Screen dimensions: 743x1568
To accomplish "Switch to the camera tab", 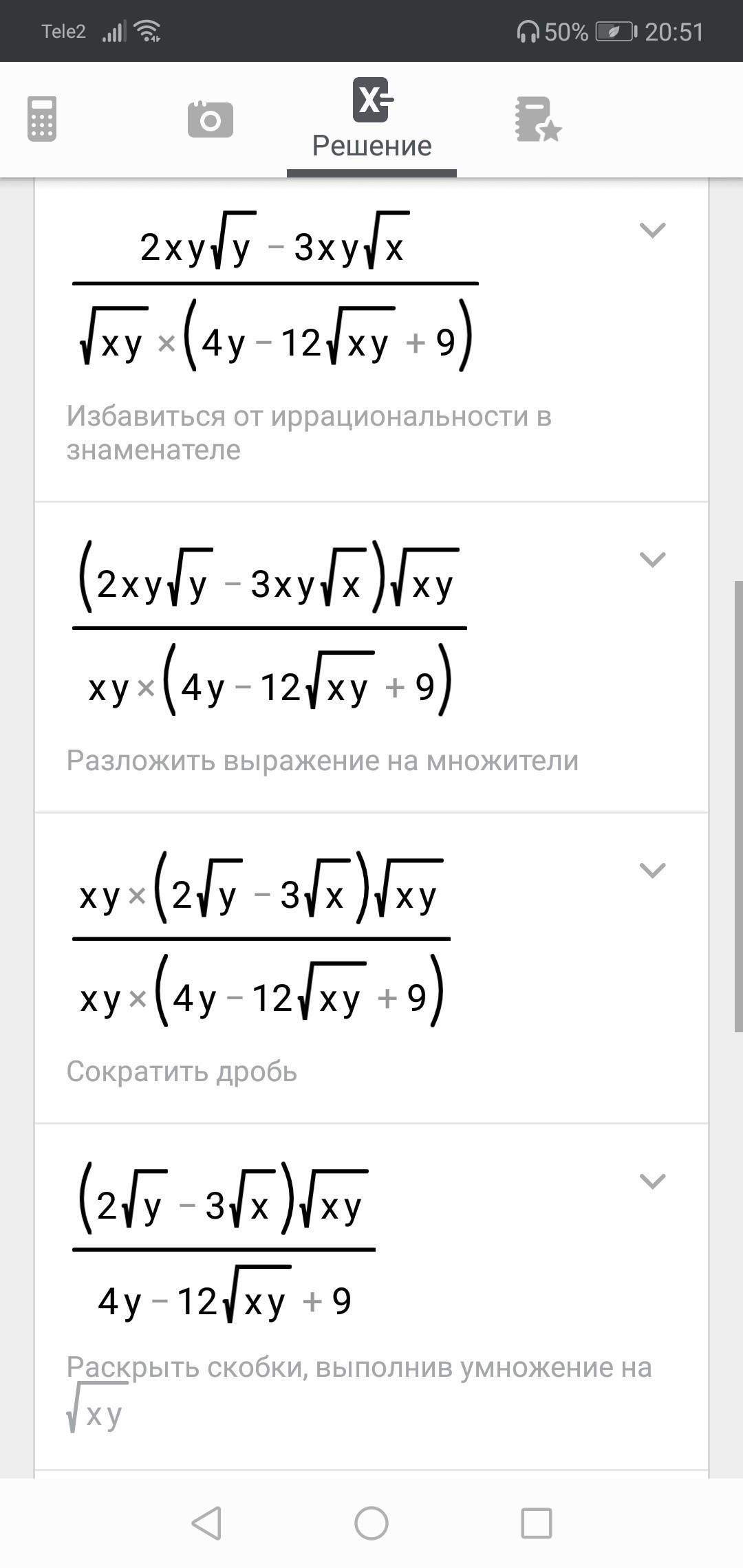I will tap(210, 119).
